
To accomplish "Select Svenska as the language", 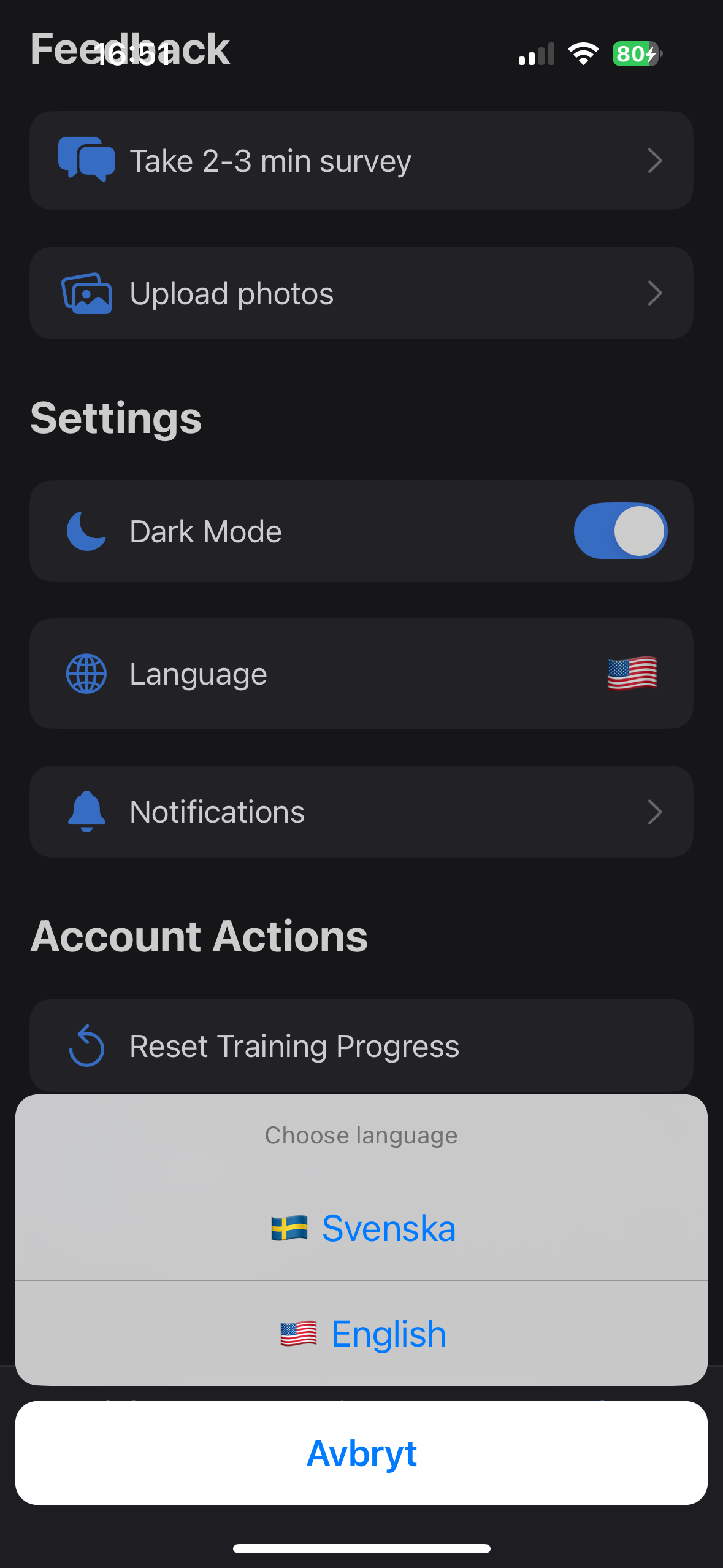I will click(362, 1228).
